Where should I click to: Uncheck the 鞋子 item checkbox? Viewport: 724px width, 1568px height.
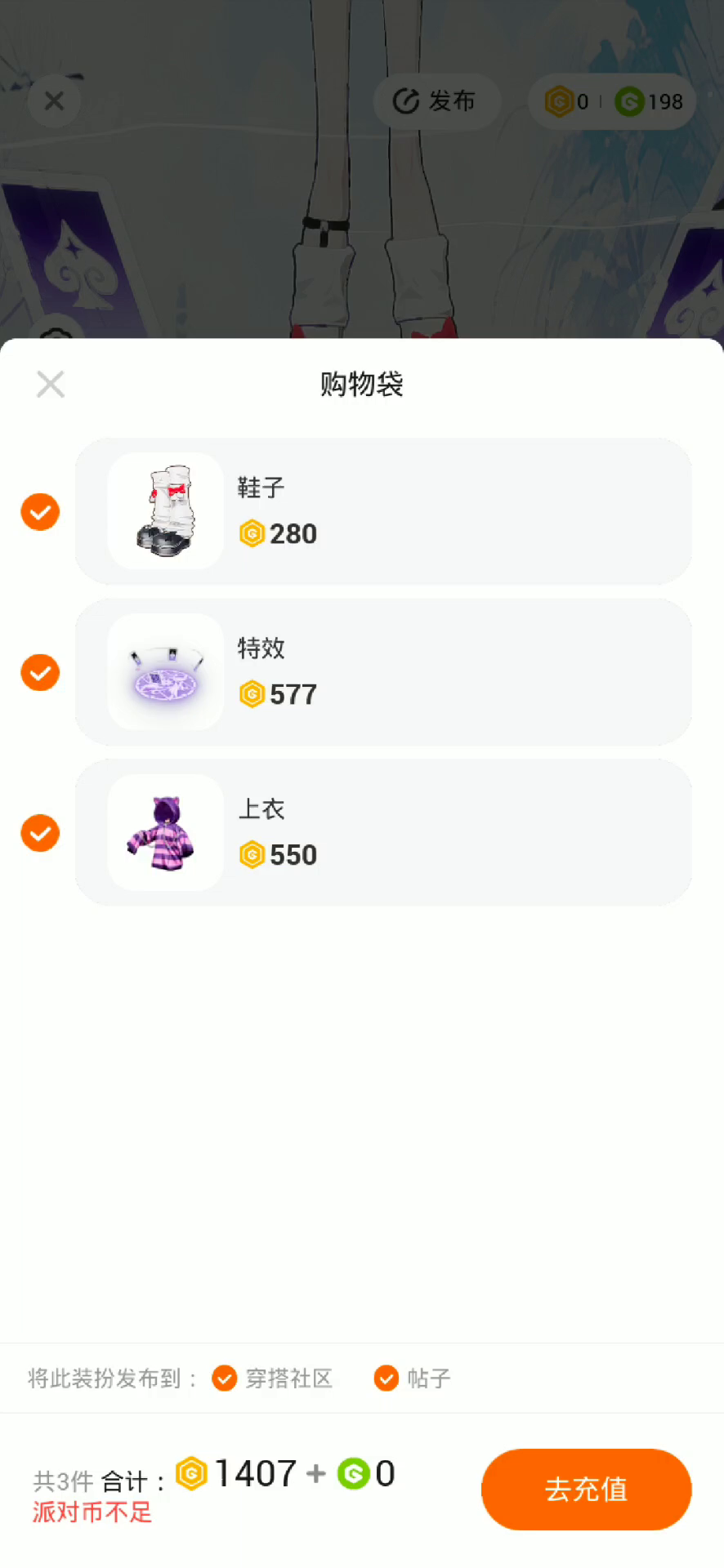pyautogui.click(x=40, y=512)
